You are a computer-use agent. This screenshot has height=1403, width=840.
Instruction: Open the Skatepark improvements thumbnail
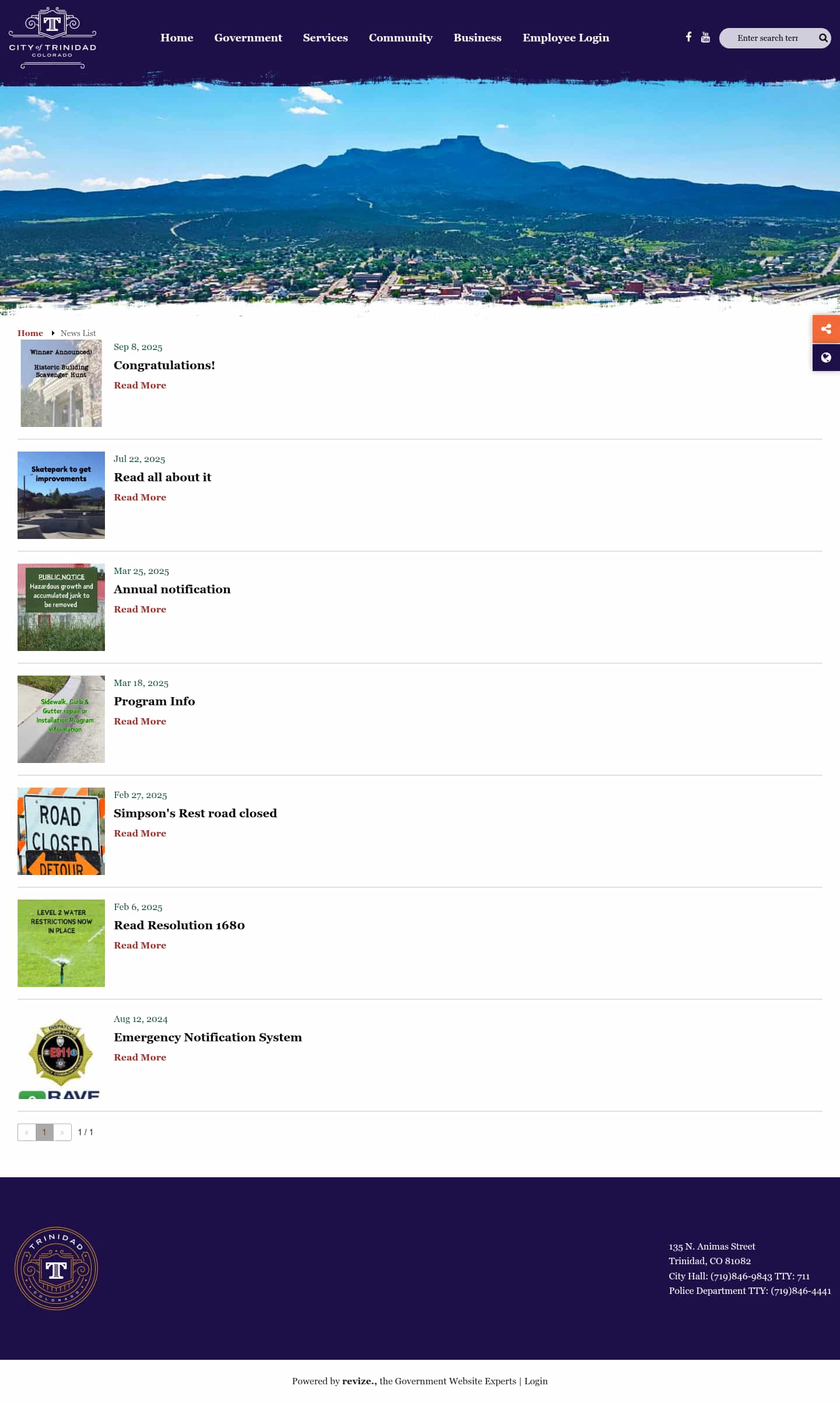point(61,495)
